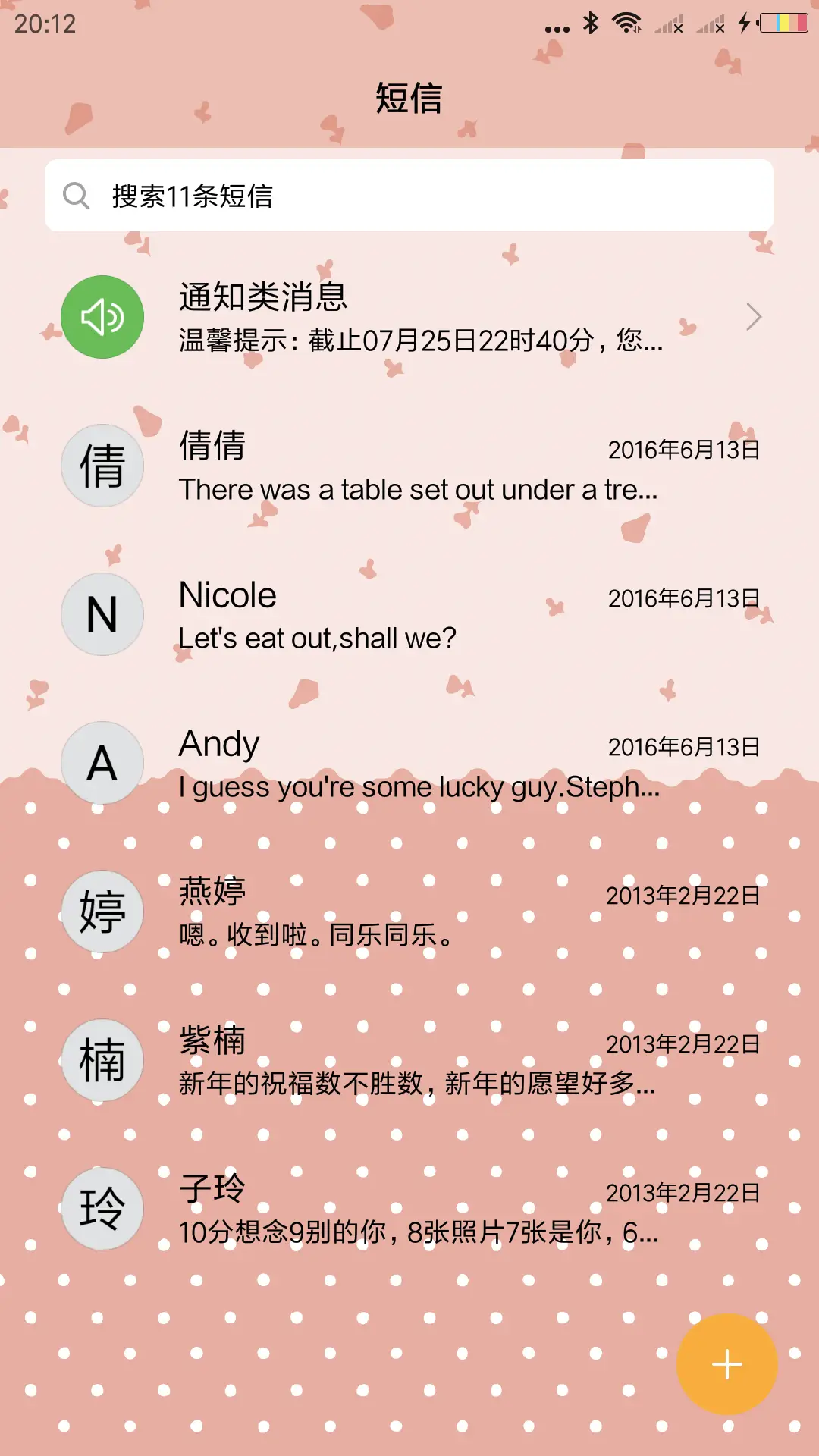Open the conversation with 倩倩

[x=409, y=466]
